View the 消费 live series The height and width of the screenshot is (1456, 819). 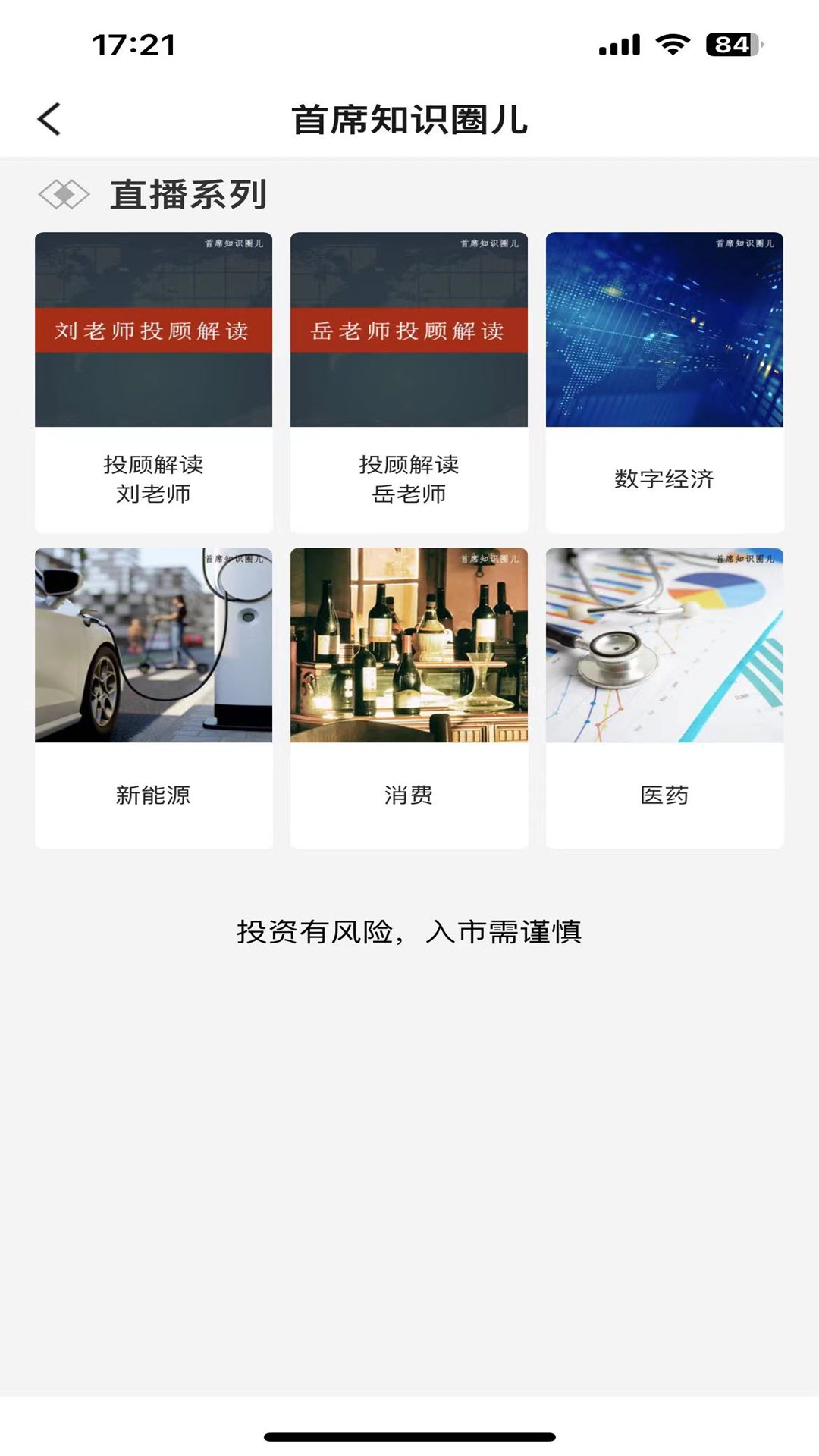pos(409,696)
